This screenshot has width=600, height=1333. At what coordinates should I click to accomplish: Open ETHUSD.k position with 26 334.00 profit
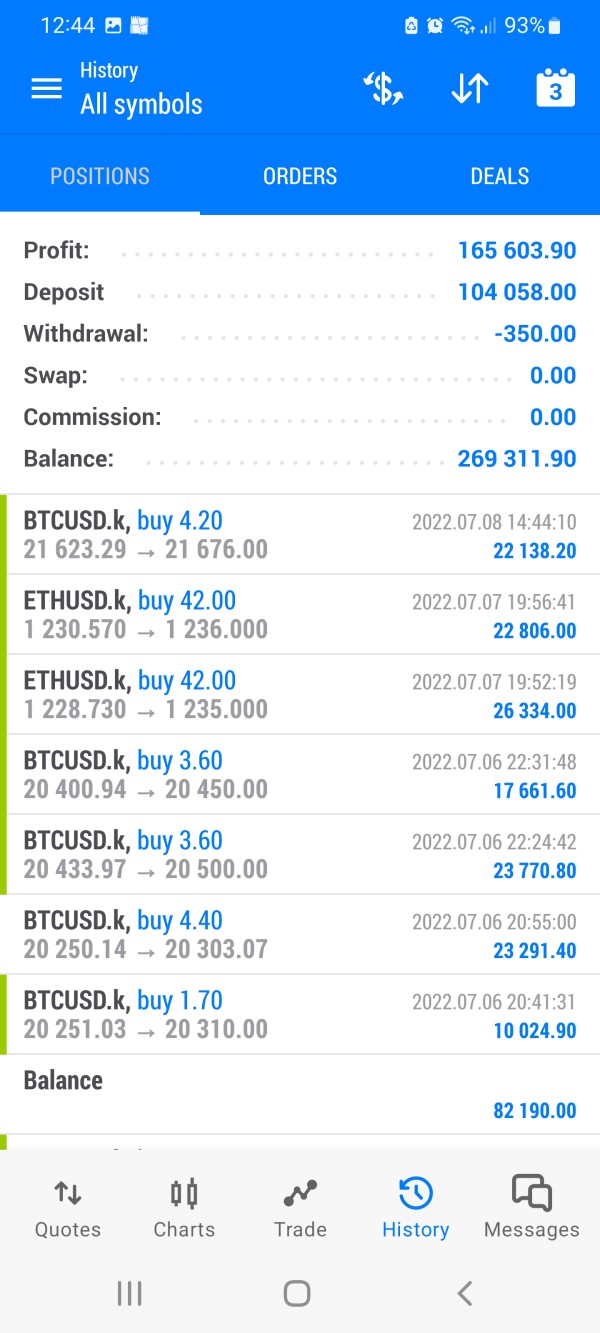[300, 695]
